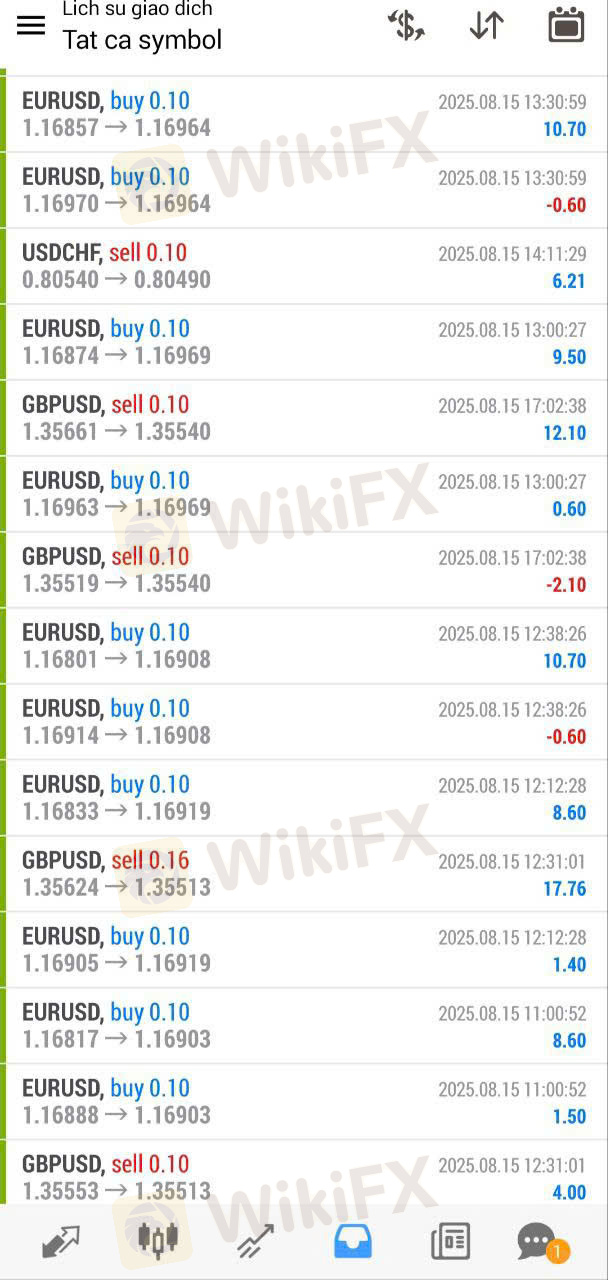Open the GBPUSD trade with 4.00 profit
The image size is (608, 1280).
[304, 1172]
